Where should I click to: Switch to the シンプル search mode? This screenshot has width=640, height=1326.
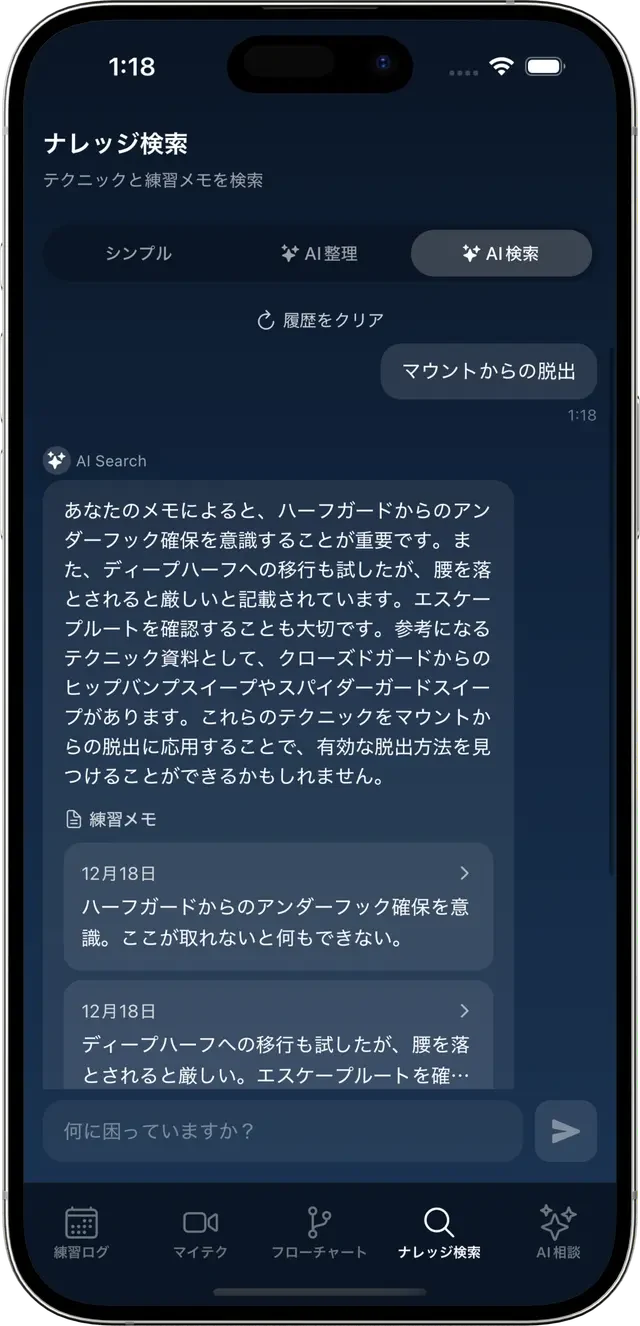tap(139, 254)
